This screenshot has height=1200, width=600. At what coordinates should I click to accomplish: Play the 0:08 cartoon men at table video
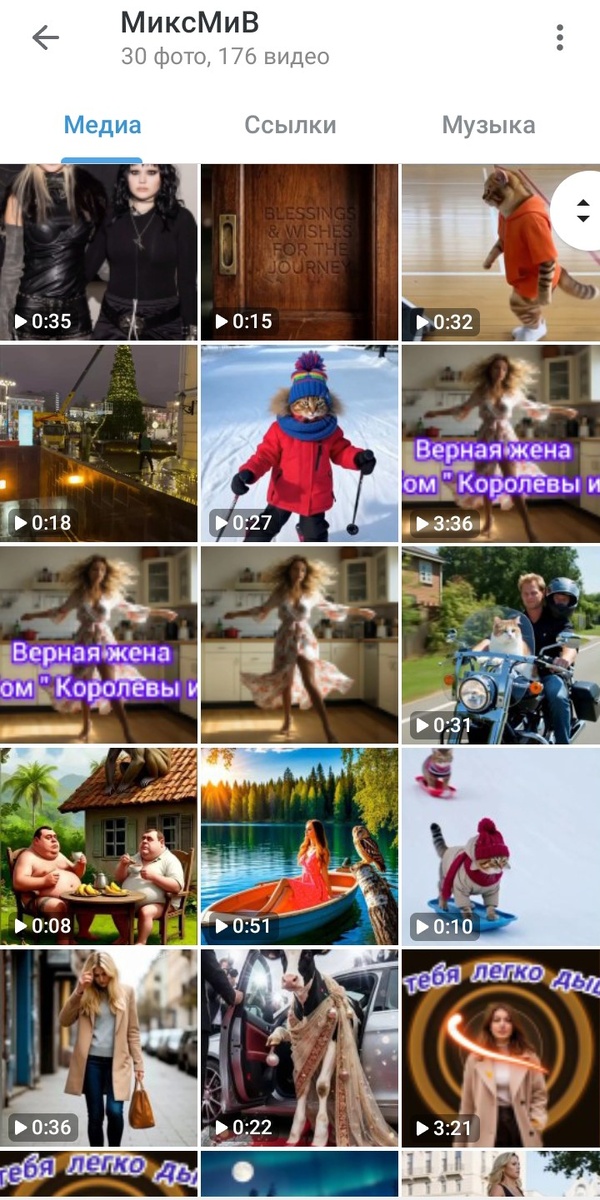point(98,845)
